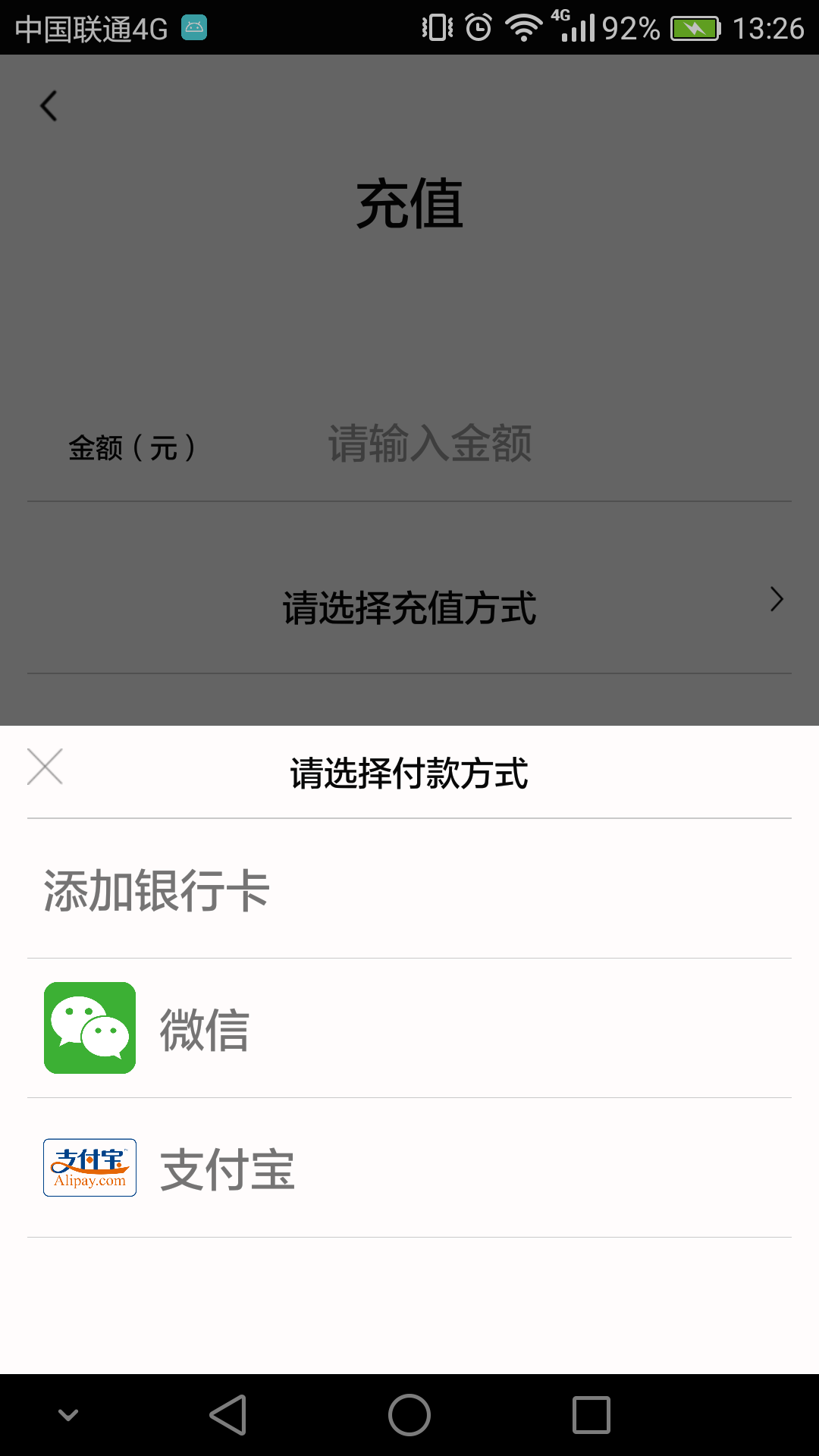Image resolution: width=819 pixels, height=1456 pixels.
Task: Tap the 请选择付款方式 sheet header
Action: point(409,772)
